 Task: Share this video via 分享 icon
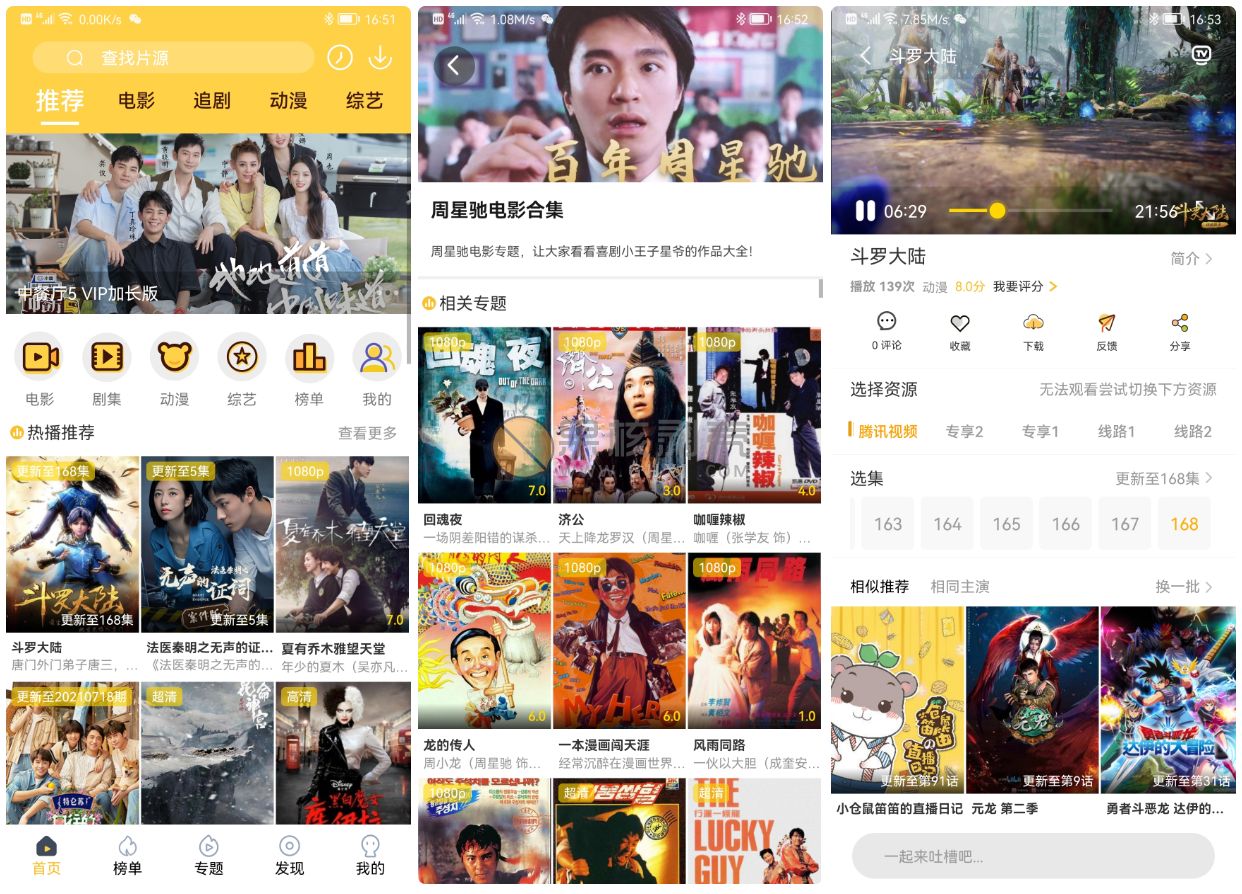[1180, 332]
